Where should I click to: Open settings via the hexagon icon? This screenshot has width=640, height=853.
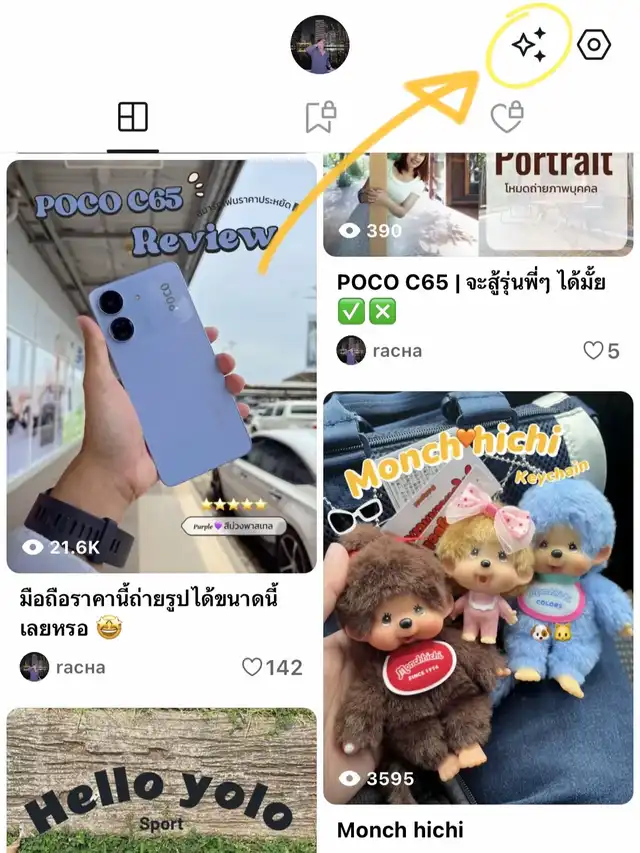(x=594, y=45)
